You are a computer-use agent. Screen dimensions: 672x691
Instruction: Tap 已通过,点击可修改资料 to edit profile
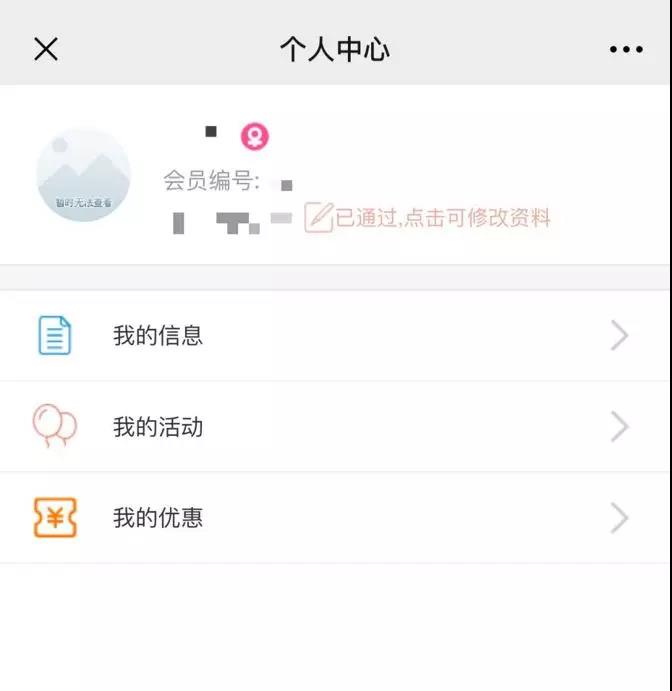point(430,217)
